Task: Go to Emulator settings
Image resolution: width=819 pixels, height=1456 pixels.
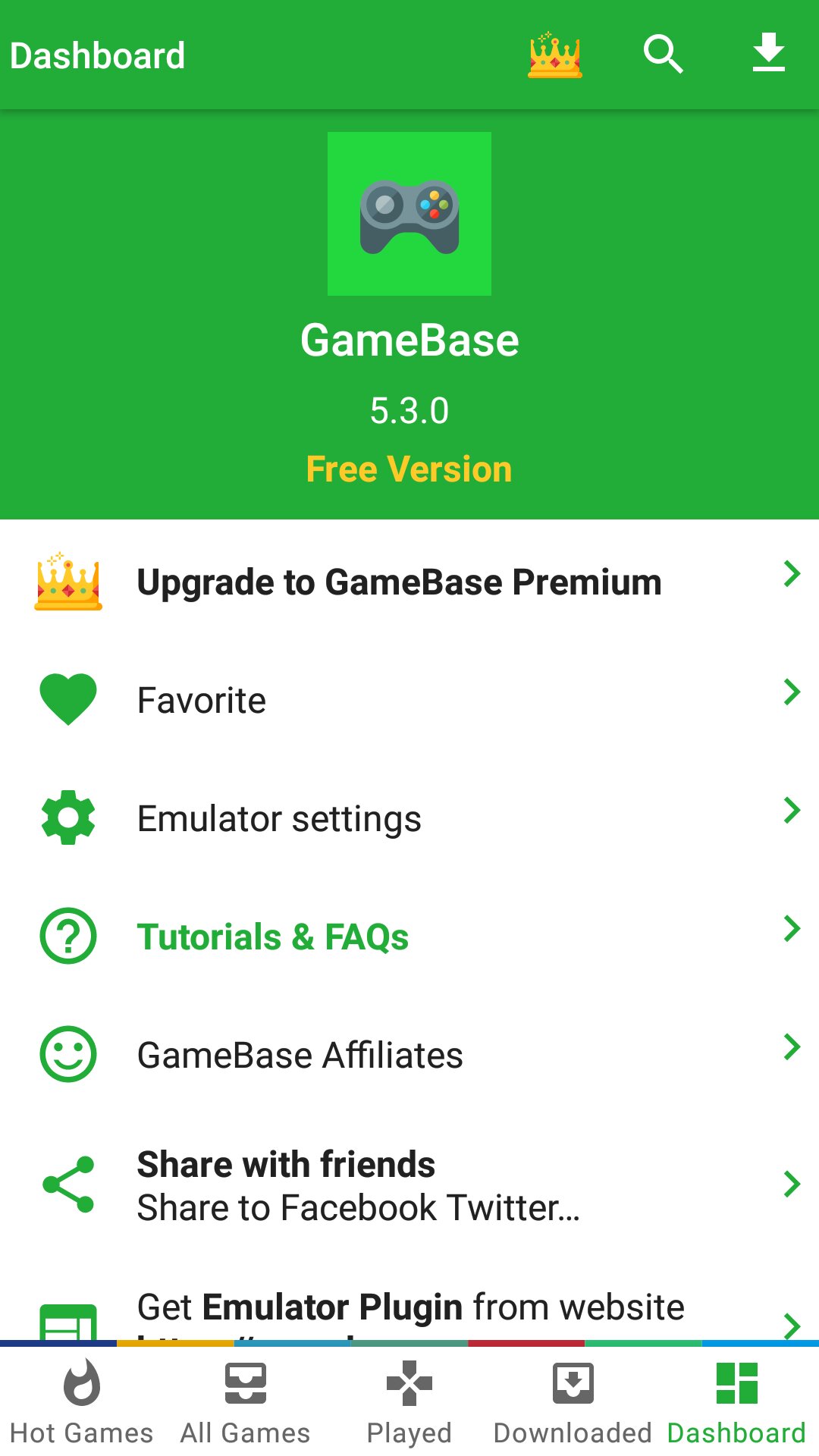Action: [409, 819]
